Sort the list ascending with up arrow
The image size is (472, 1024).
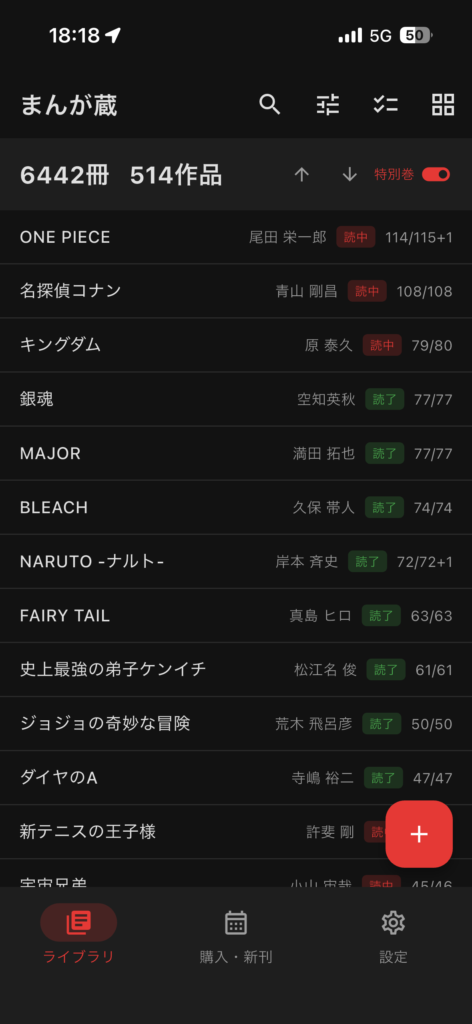[301, 174]
